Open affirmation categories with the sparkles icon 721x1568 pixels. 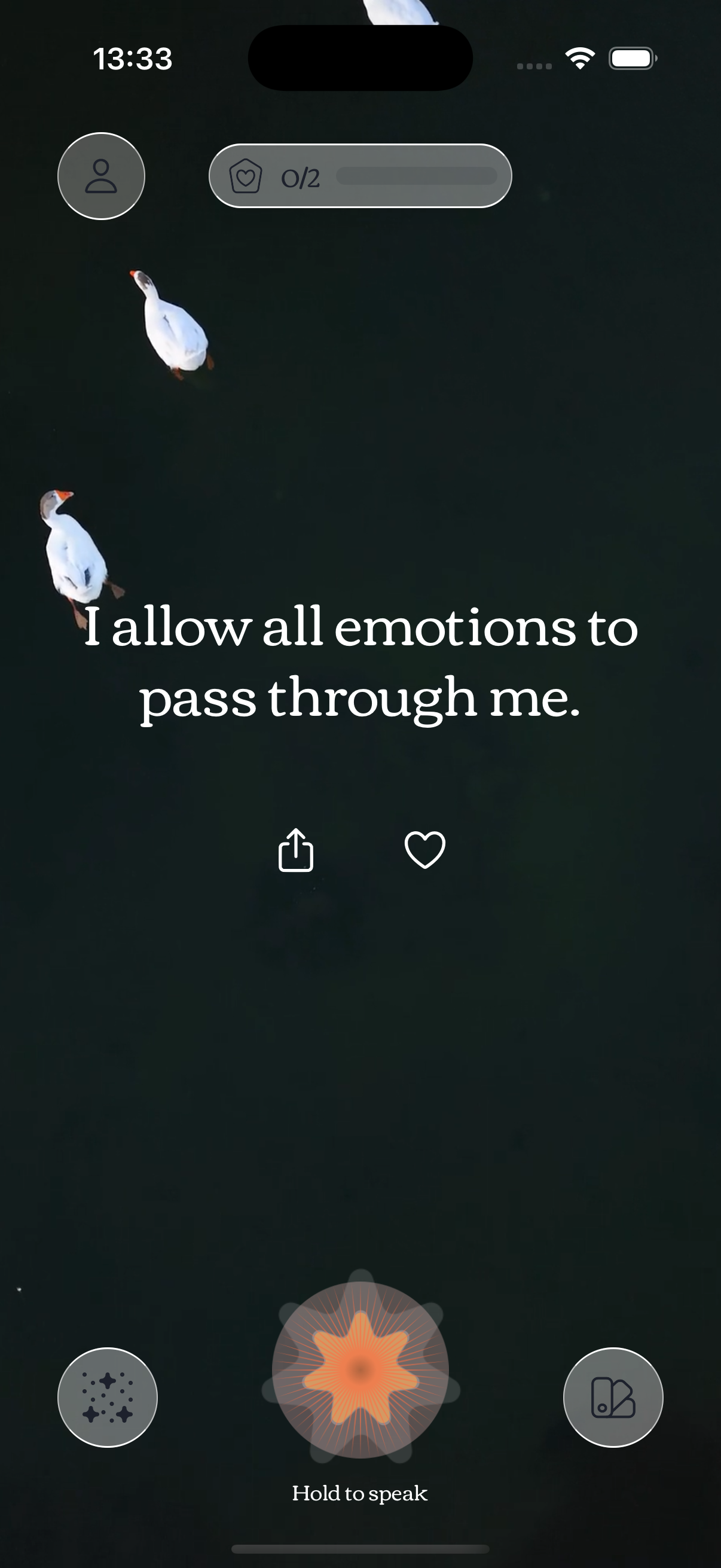click(107, 1398)
